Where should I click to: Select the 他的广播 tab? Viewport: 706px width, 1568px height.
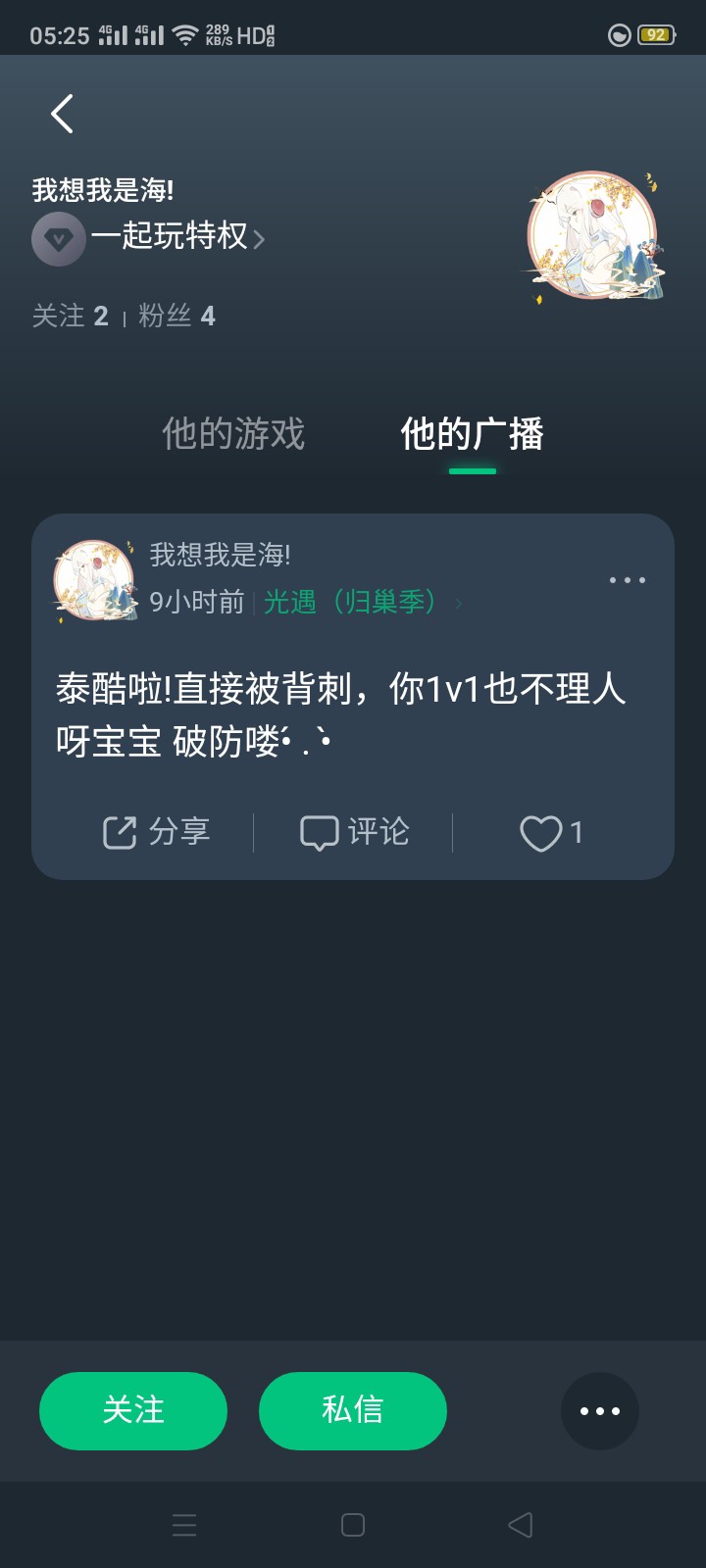point(472,433)
